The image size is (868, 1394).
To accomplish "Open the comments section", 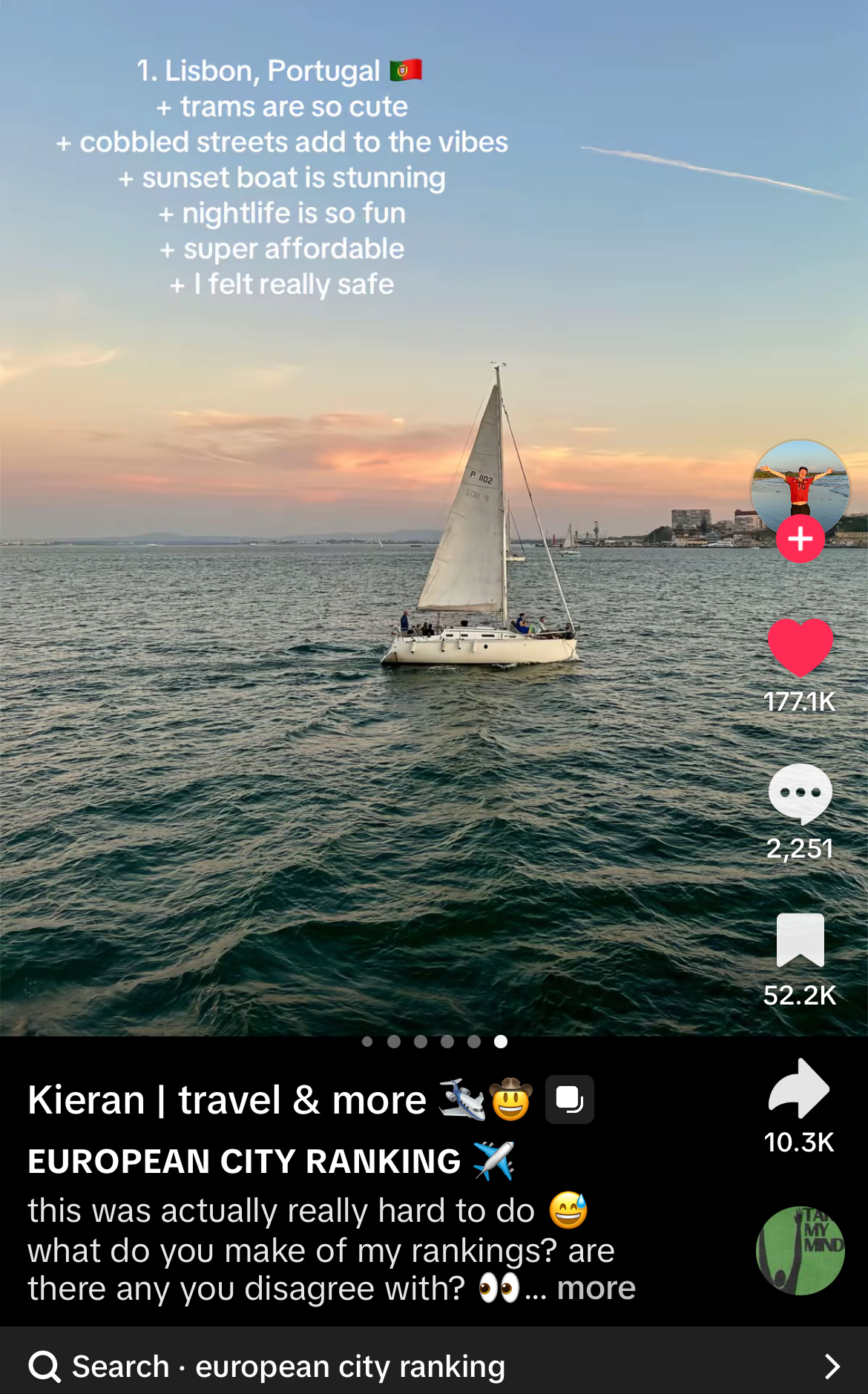I will [800, 793].
